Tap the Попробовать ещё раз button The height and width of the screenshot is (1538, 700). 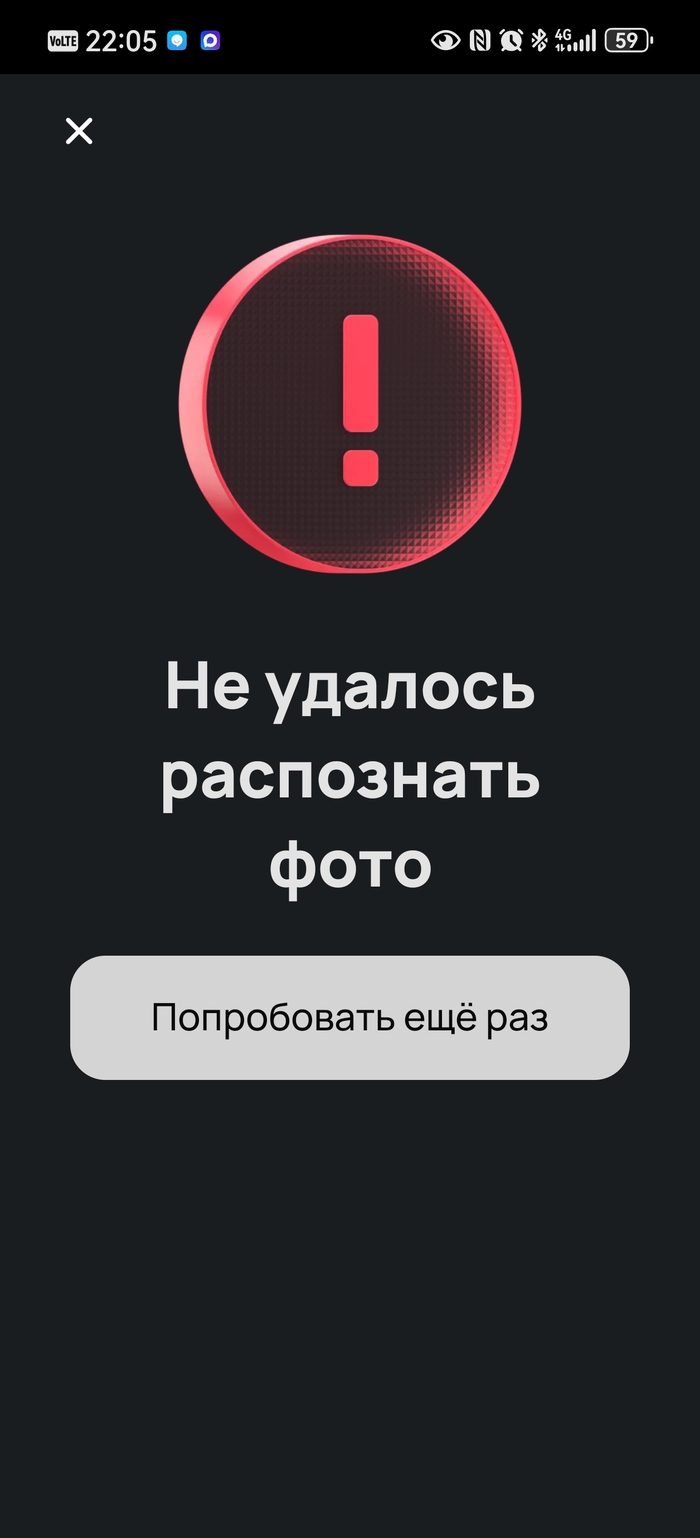click(x=350, y=1017)
